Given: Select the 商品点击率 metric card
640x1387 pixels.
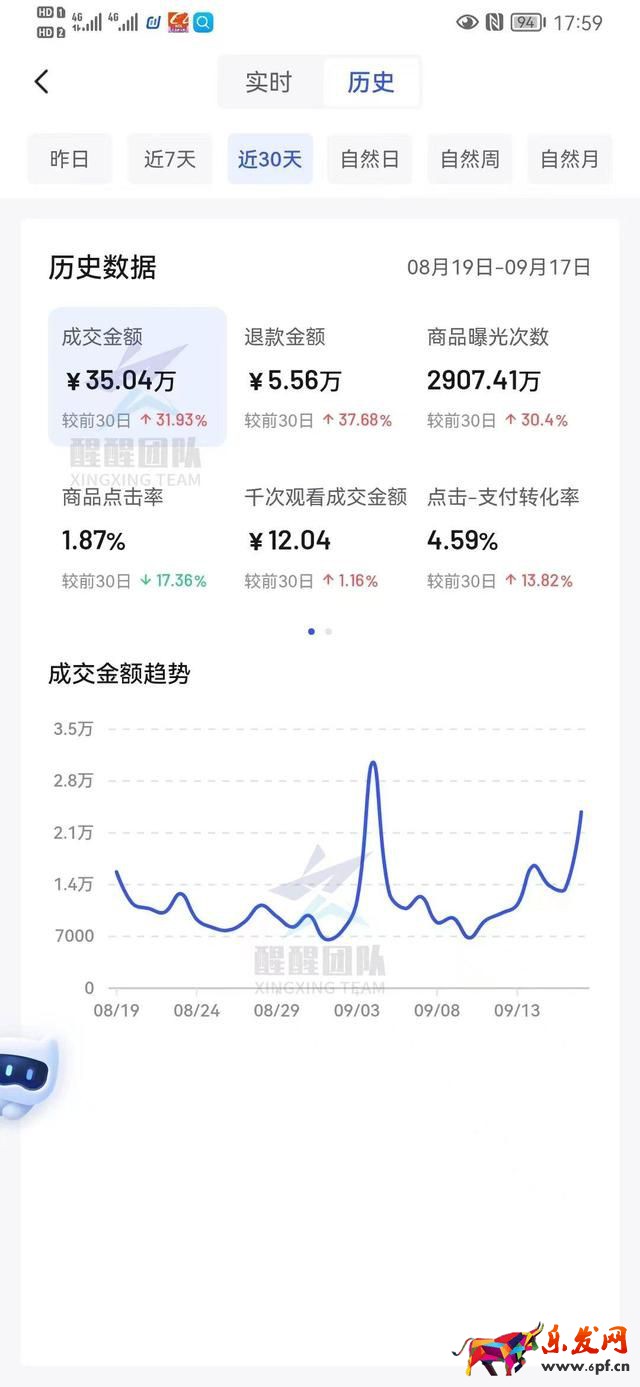Looking at the screenshot, I should click(137, 537).
